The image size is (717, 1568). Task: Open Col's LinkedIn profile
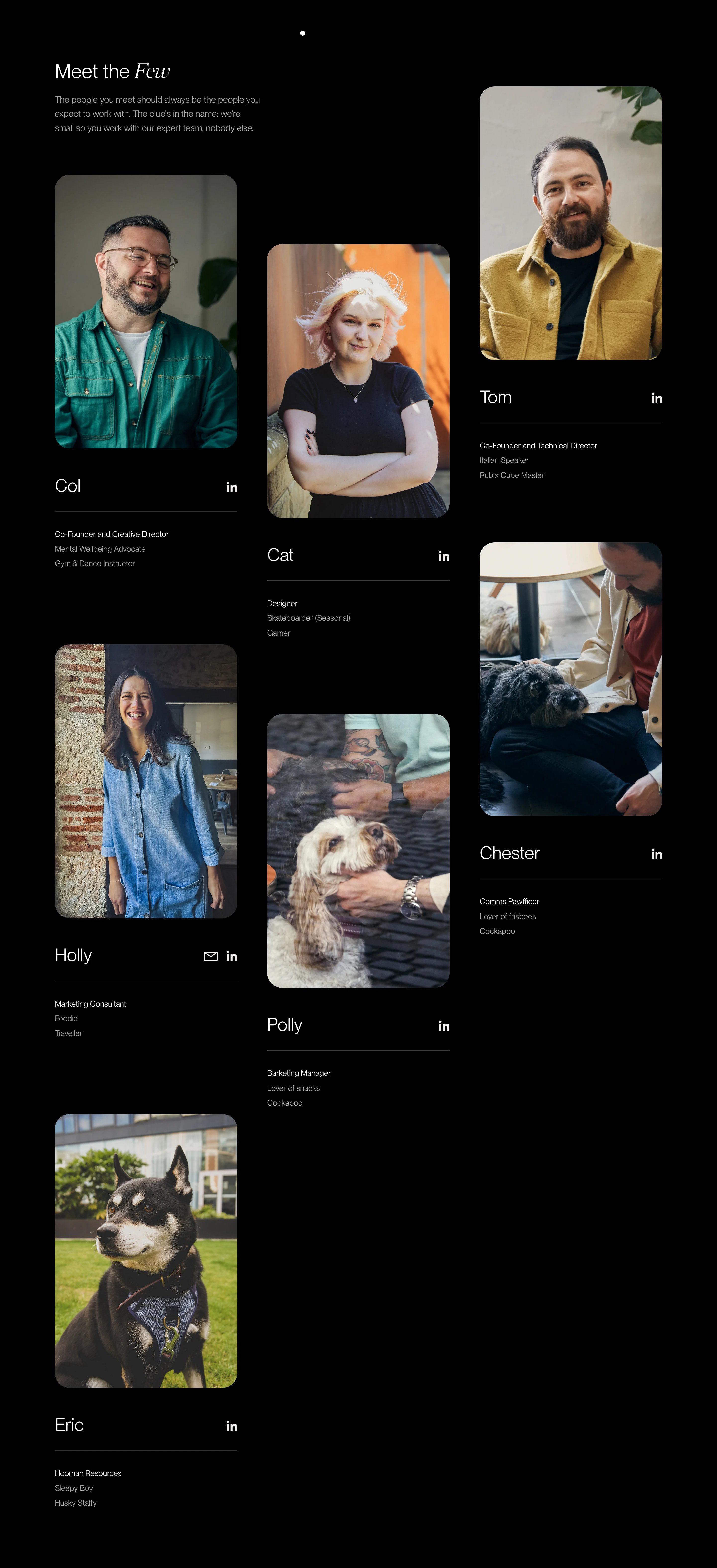[x=231, y=487]
